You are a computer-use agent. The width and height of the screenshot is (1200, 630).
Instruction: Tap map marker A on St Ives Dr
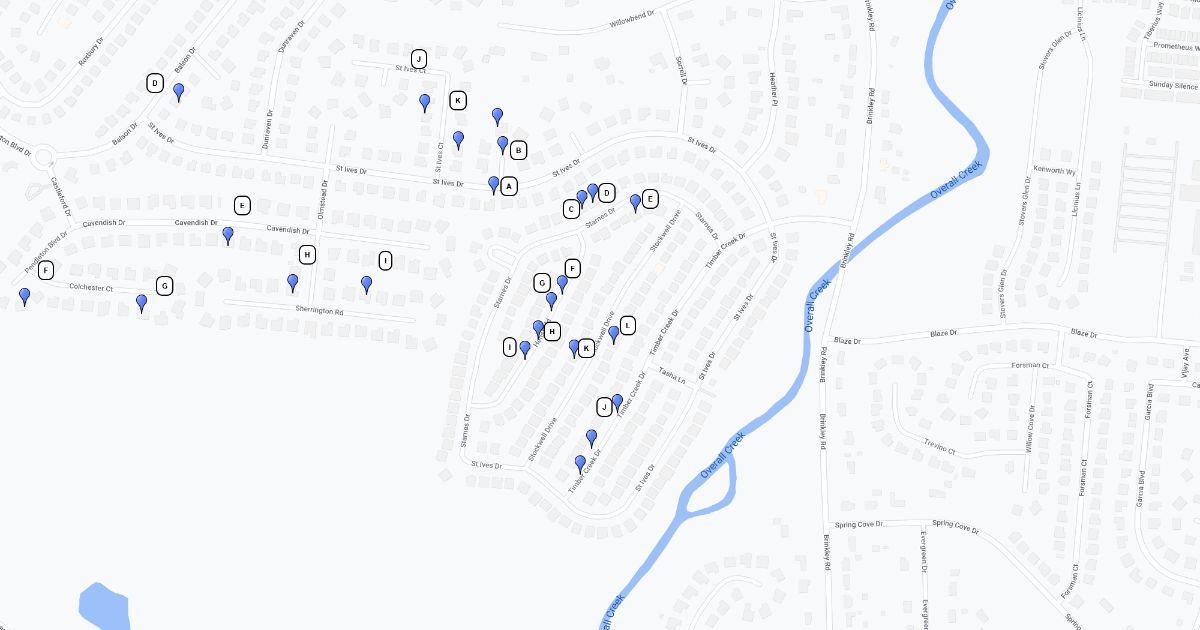493,185
